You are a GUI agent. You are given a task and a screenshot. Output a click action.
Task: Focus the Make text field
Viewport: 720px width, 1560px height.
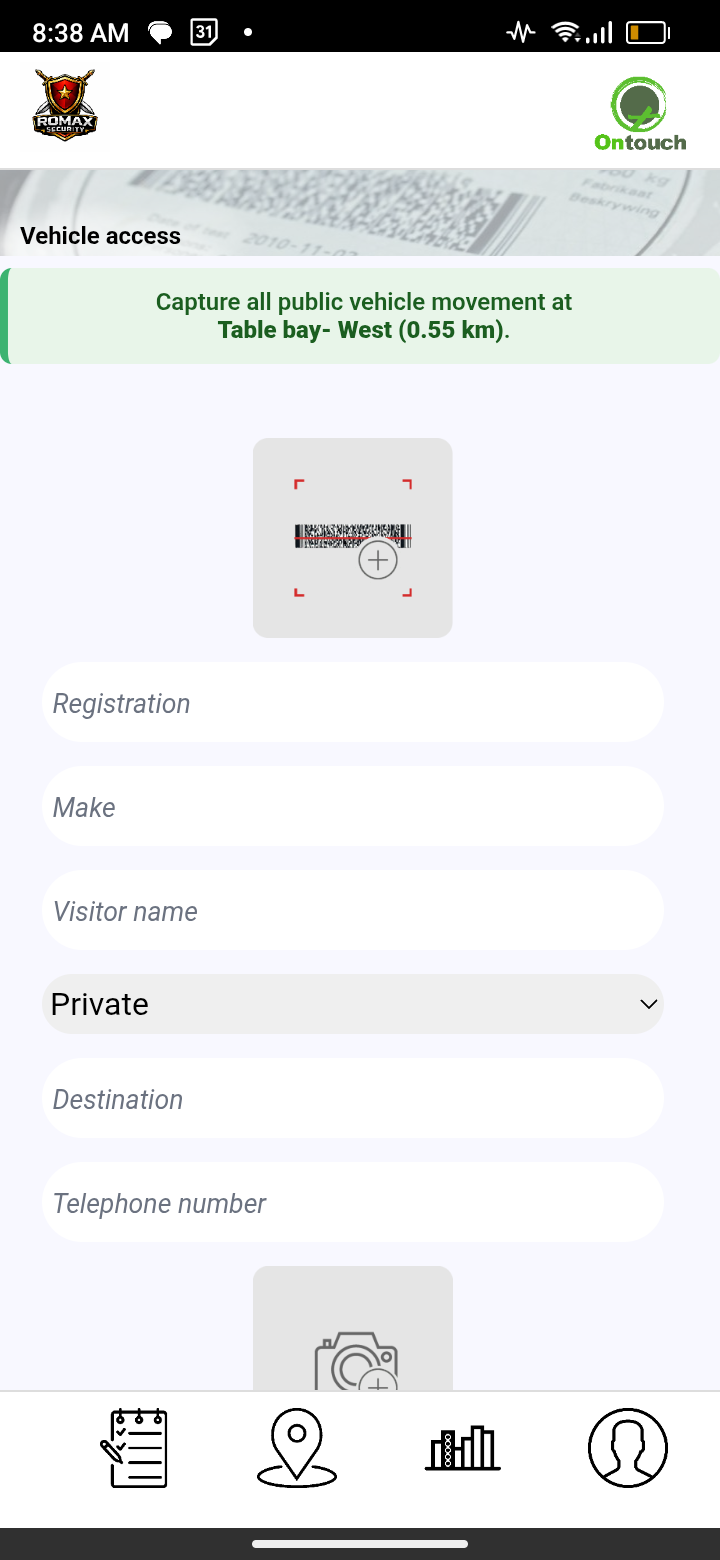coord(352,807)
